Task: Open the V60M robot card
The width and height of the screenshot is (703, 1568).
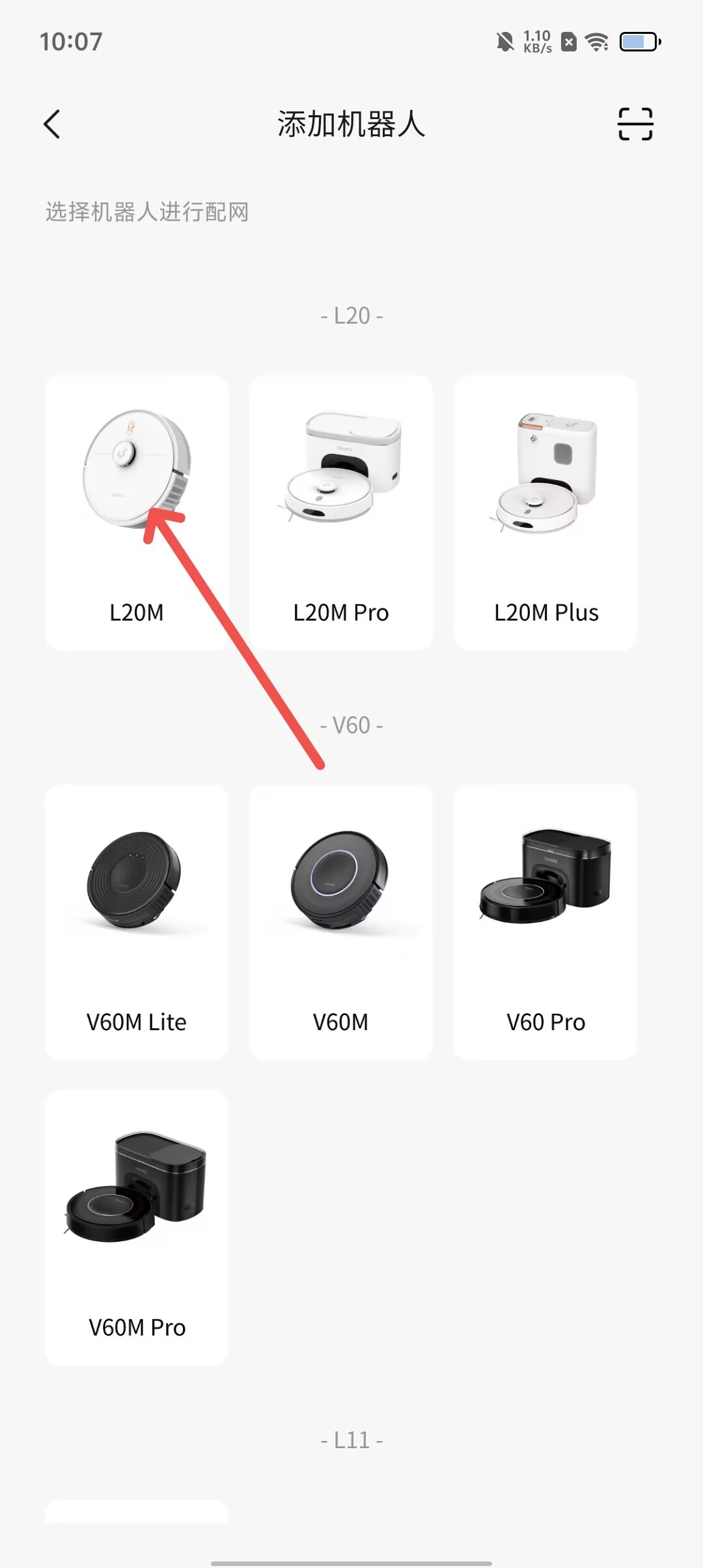Action: (x=341, y=922)
